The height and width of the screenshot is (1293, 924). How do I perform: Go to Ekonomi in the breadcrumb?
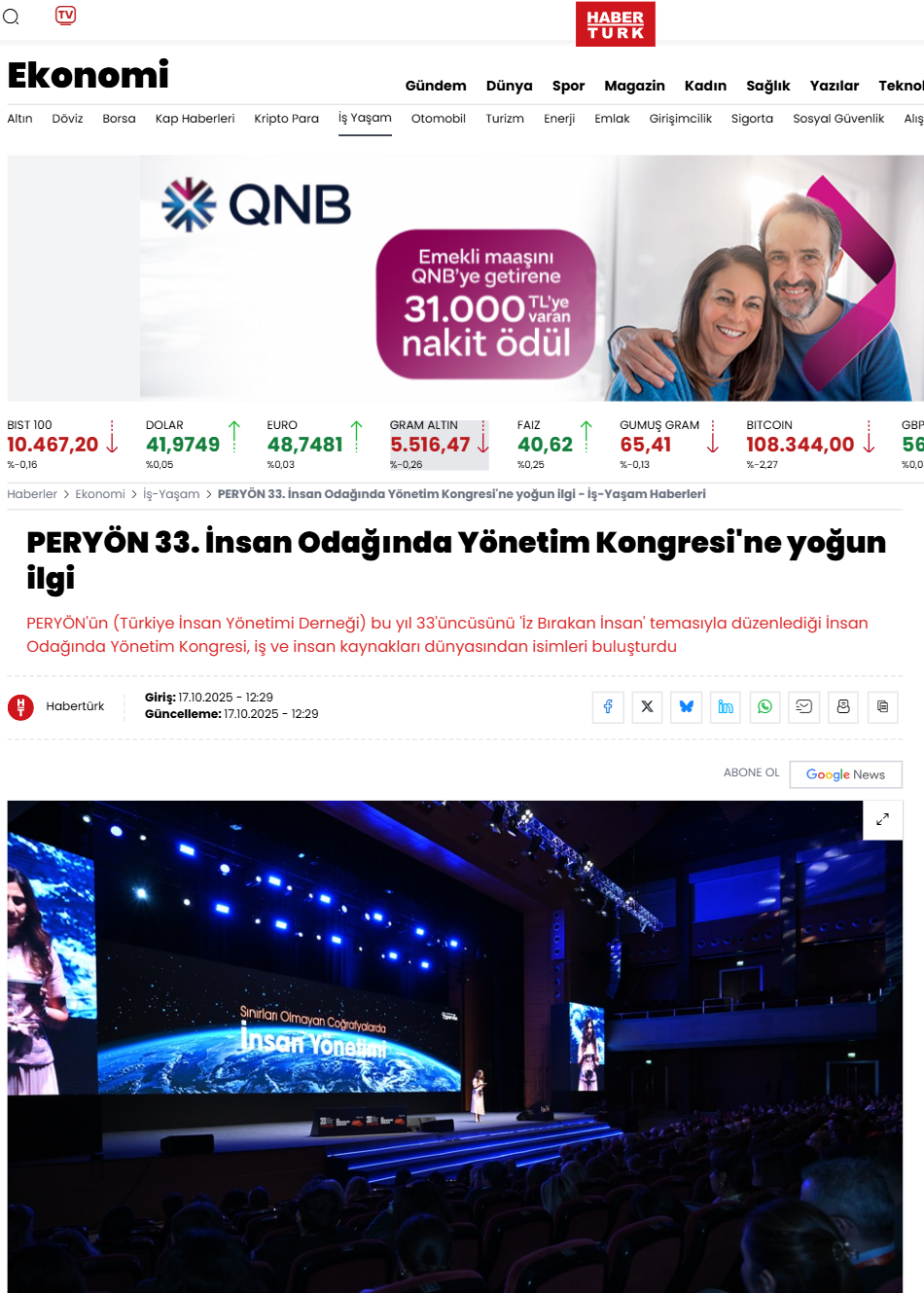100,494
